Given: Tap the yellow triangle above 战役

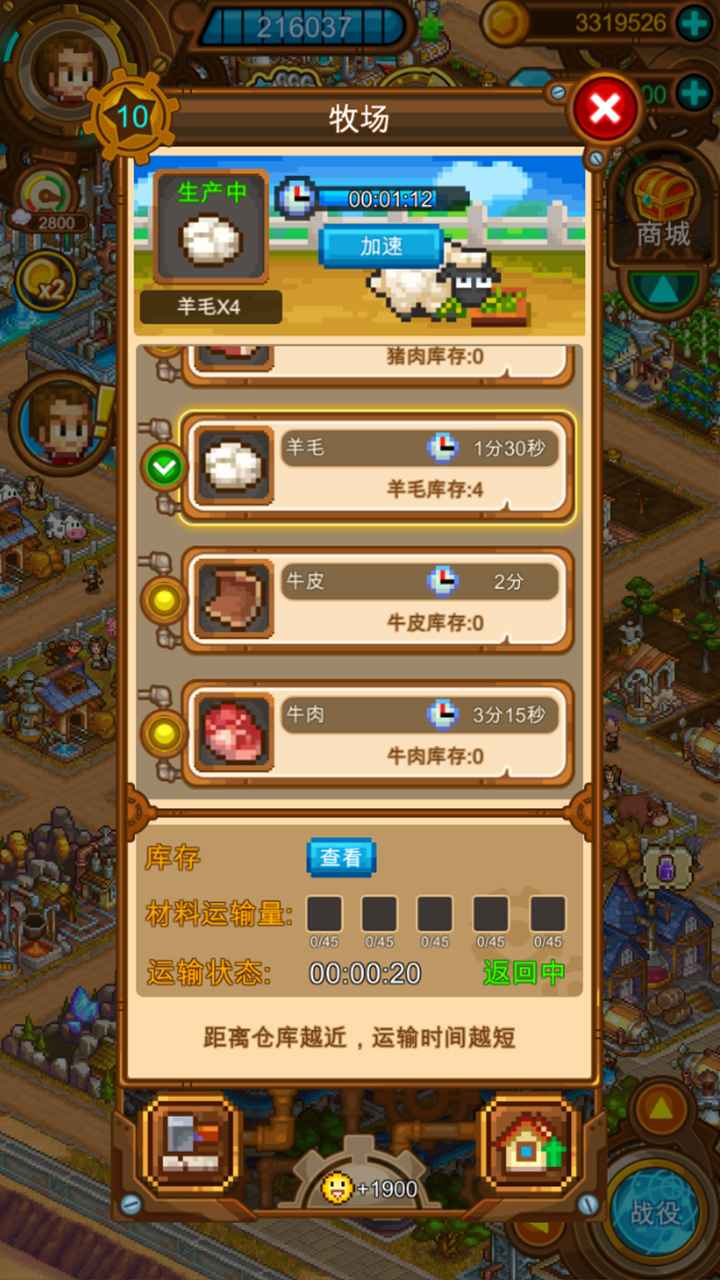Looking at the screenshot, I should (x=662, y=1105).
